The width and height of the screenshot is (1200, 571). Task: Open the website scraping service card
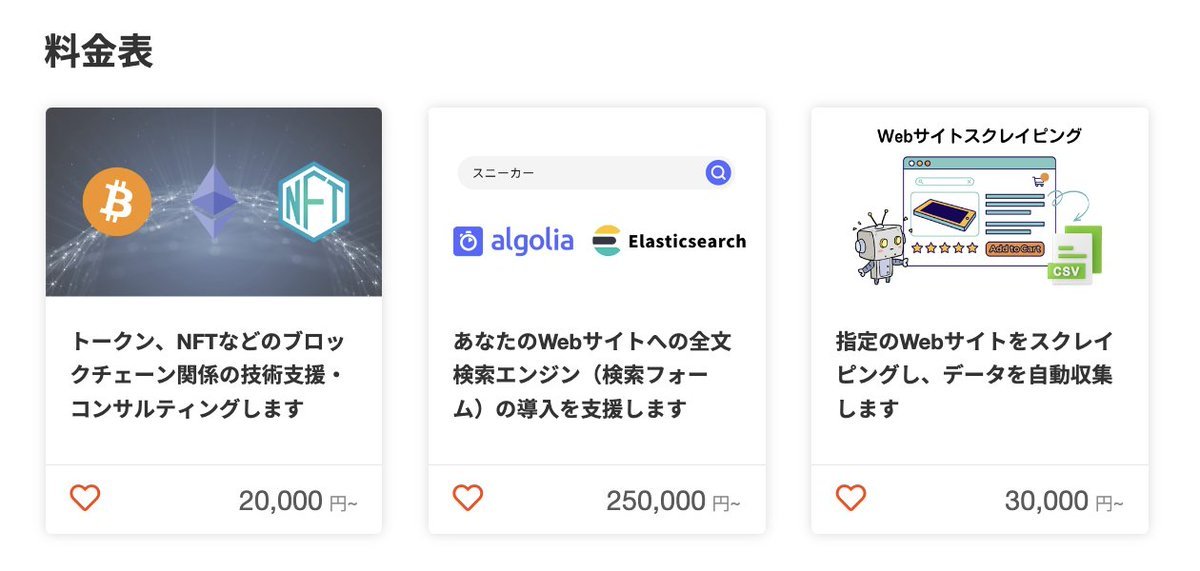click(978, 374)
